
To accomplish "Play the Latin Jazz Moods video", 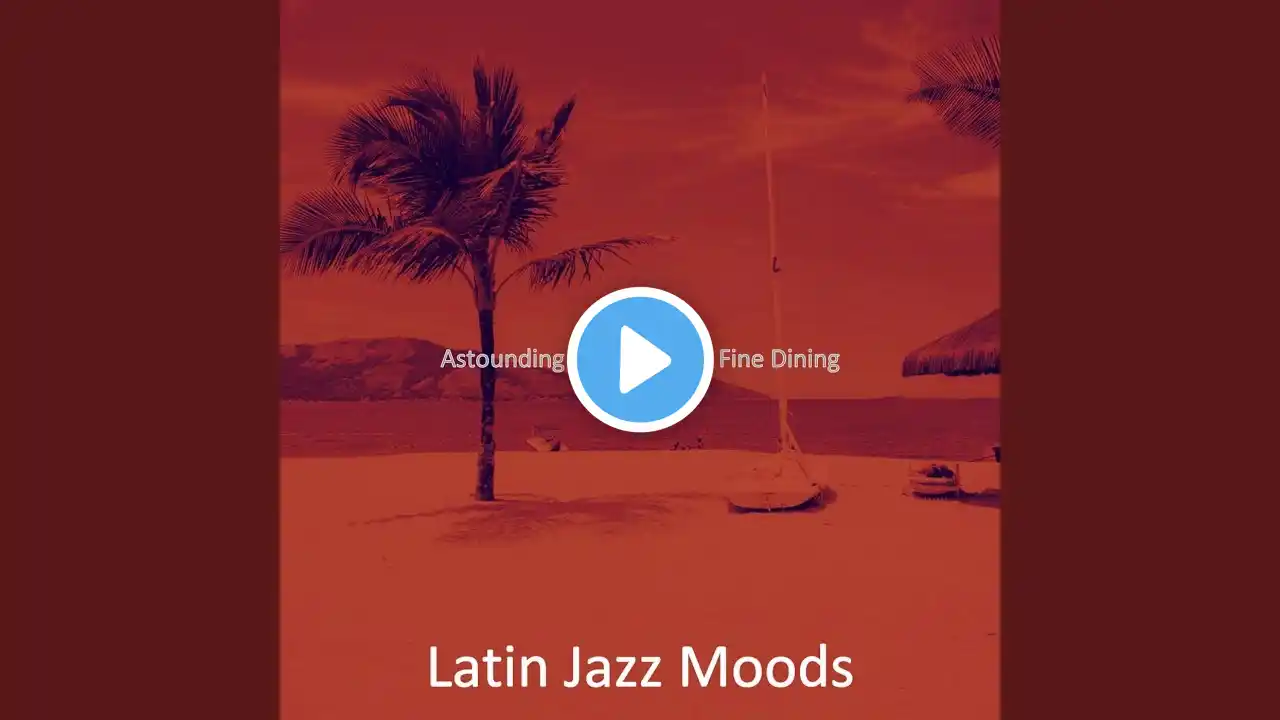I will pyautogui.click(x=640, y=359).
